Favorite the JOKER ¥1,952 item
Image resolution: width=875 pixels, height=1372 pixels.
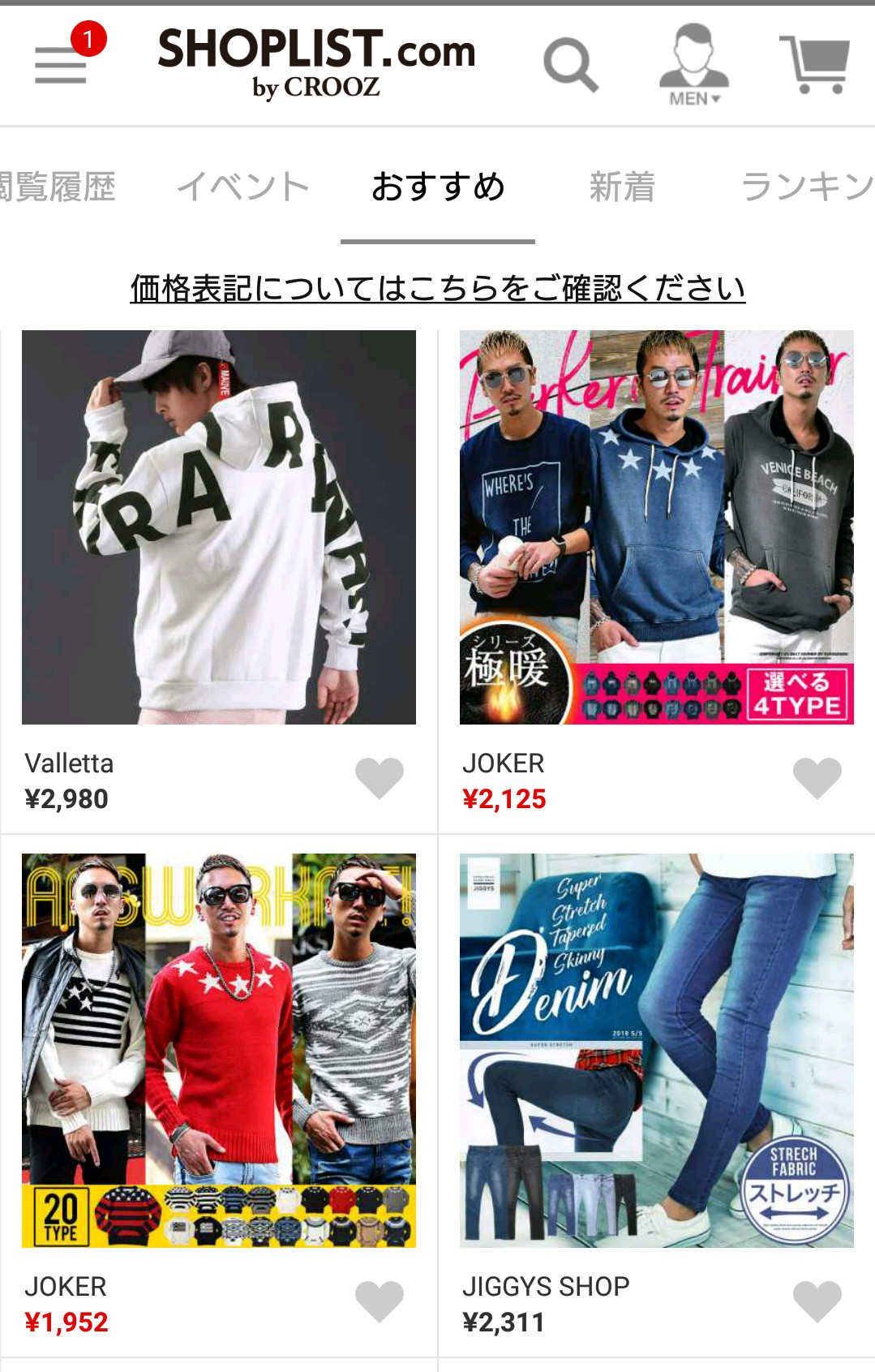coord(379,1301)
